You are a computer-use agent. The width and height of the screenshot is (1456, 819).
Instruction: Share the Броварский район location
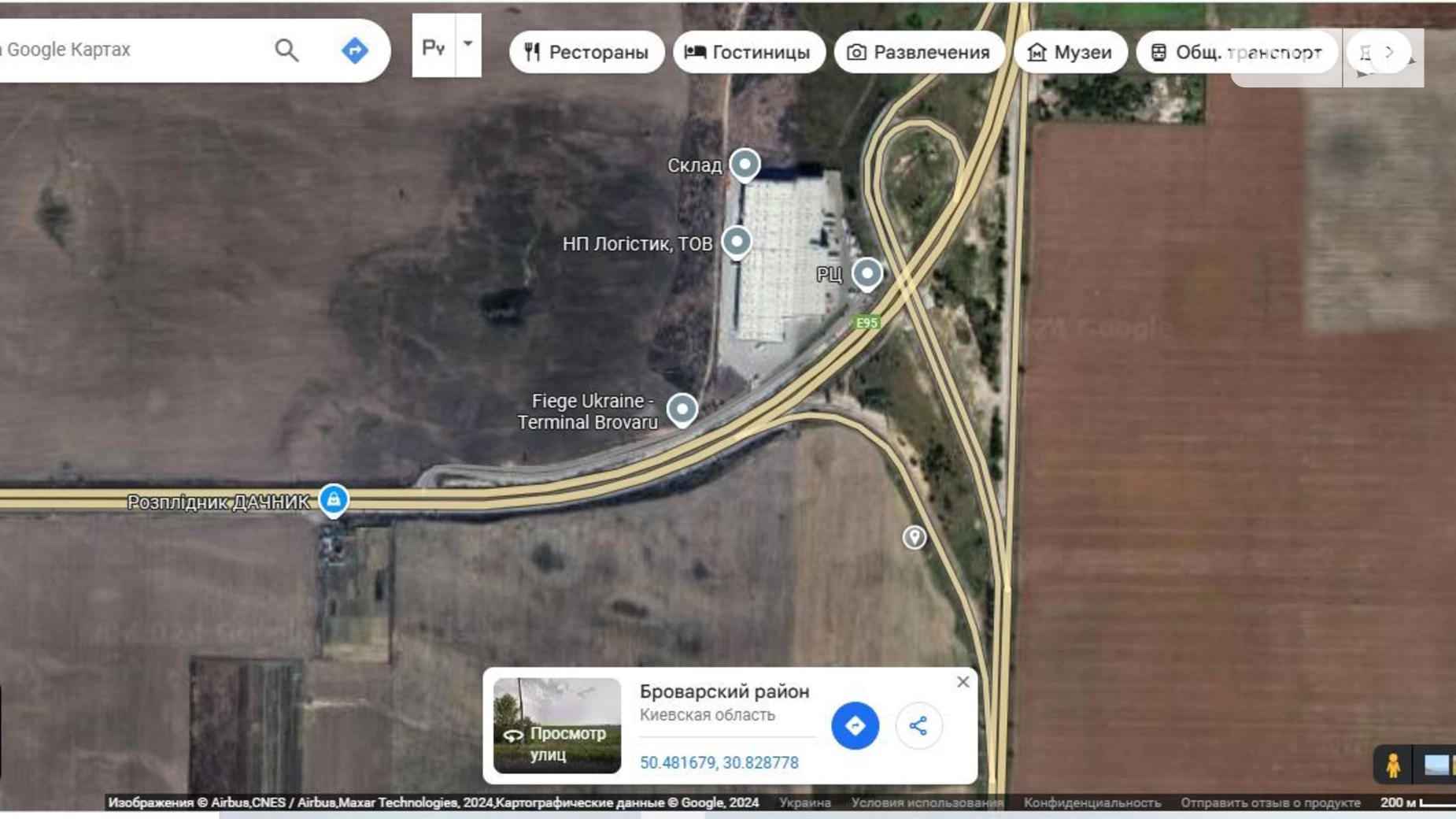pos(918,725)
